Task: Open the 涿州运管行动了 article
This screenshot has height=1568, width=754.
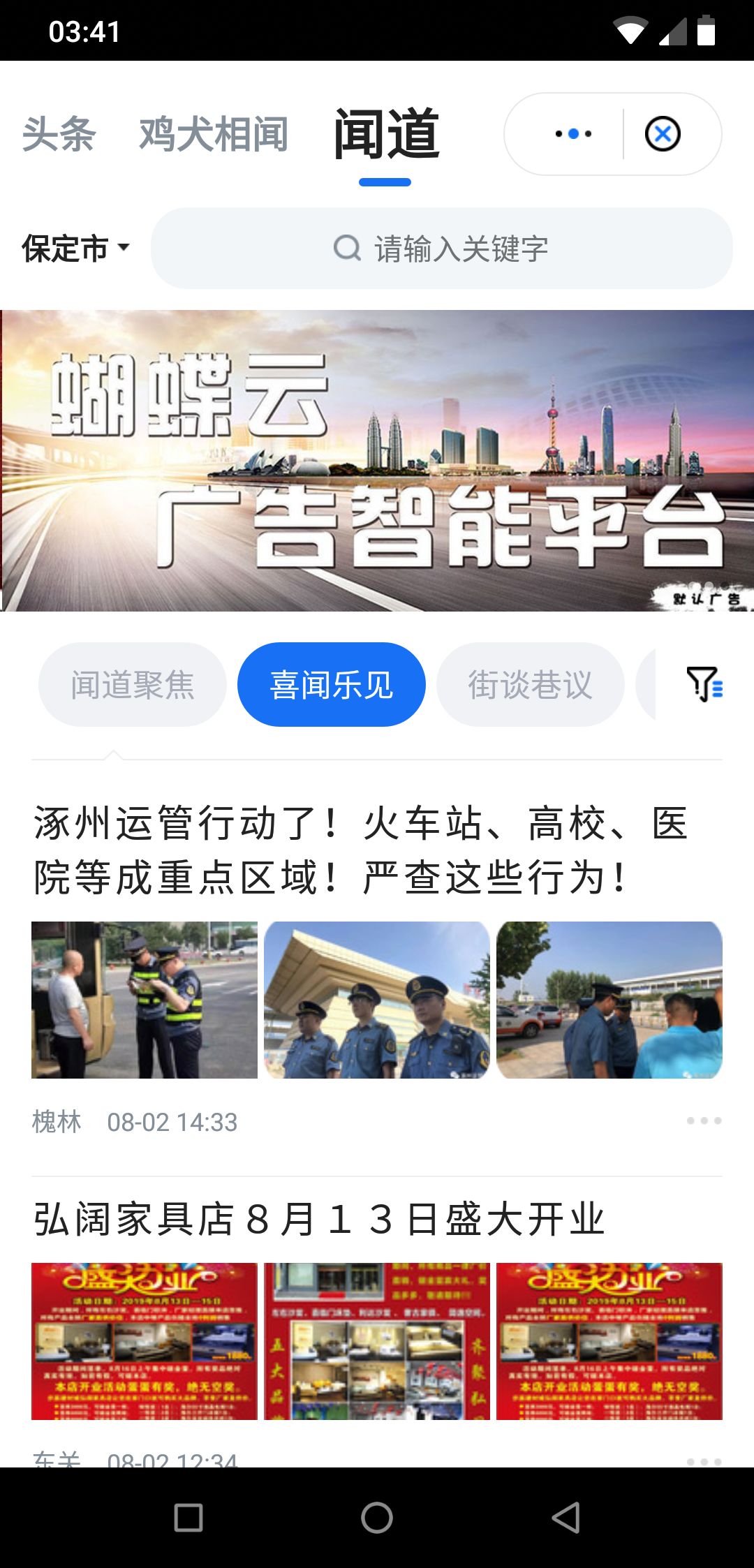Action: pos(362,850)
